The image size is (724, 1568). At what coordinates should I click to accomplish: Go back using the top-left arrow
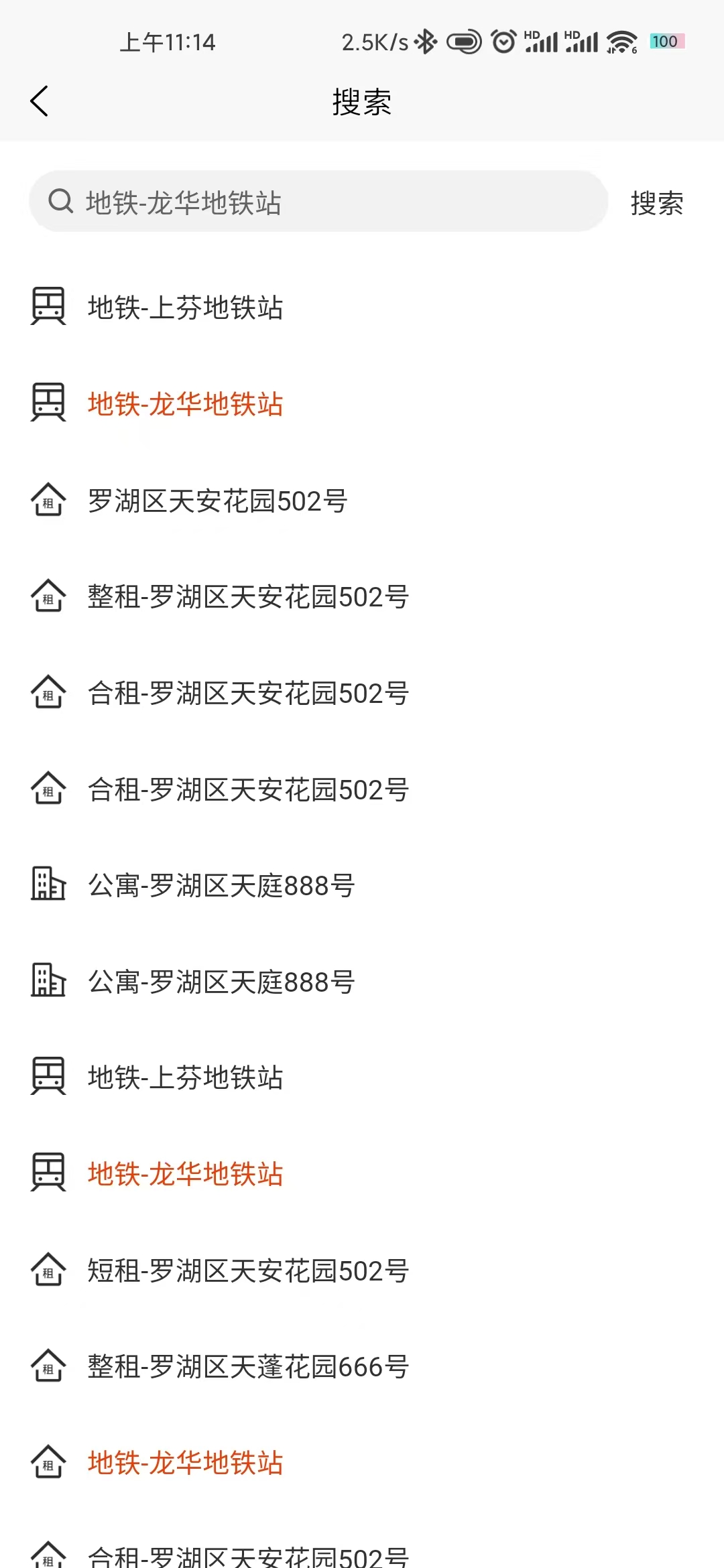(x=39, y=101)
